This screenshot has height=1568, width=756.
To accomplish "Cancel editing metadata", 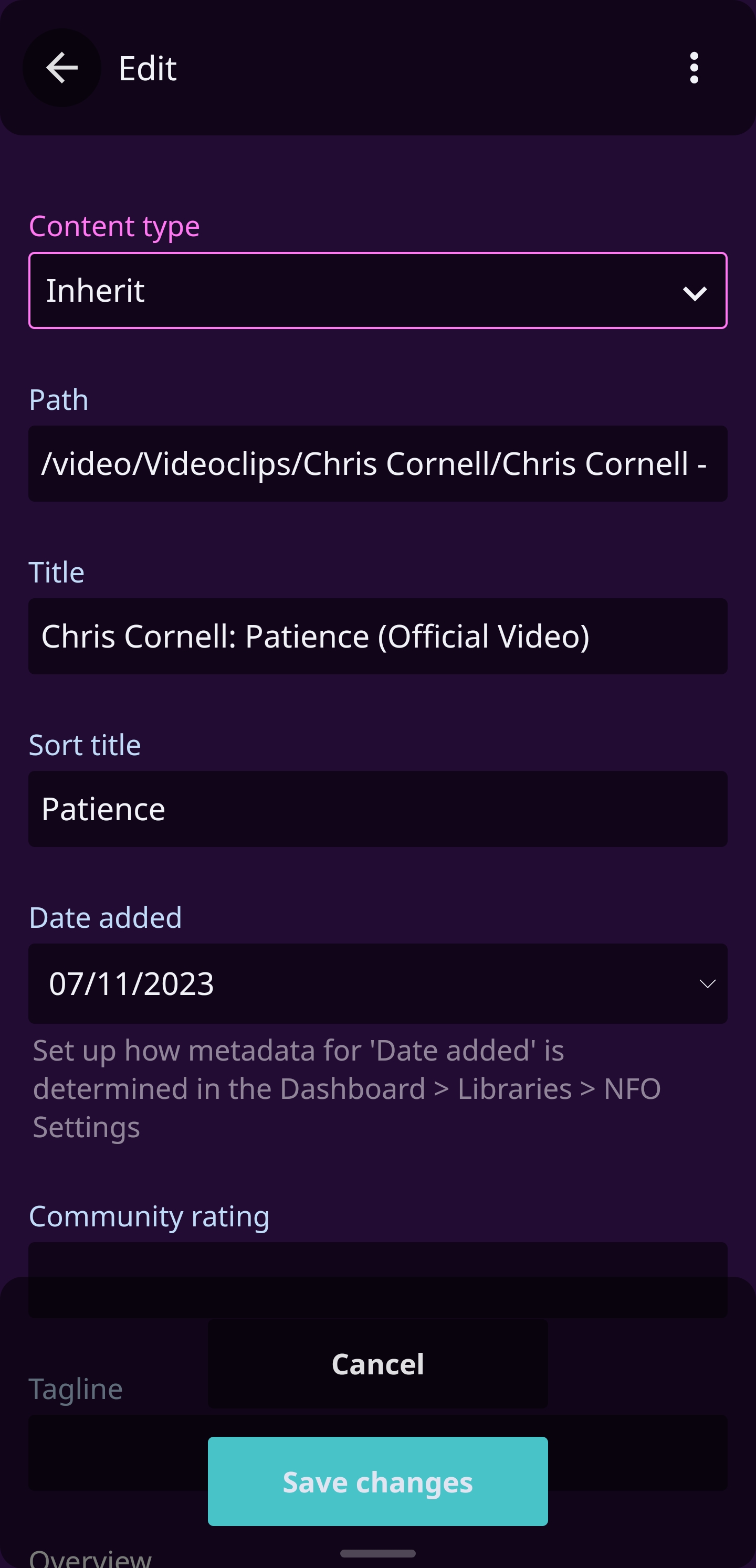I will (377, 1363).
